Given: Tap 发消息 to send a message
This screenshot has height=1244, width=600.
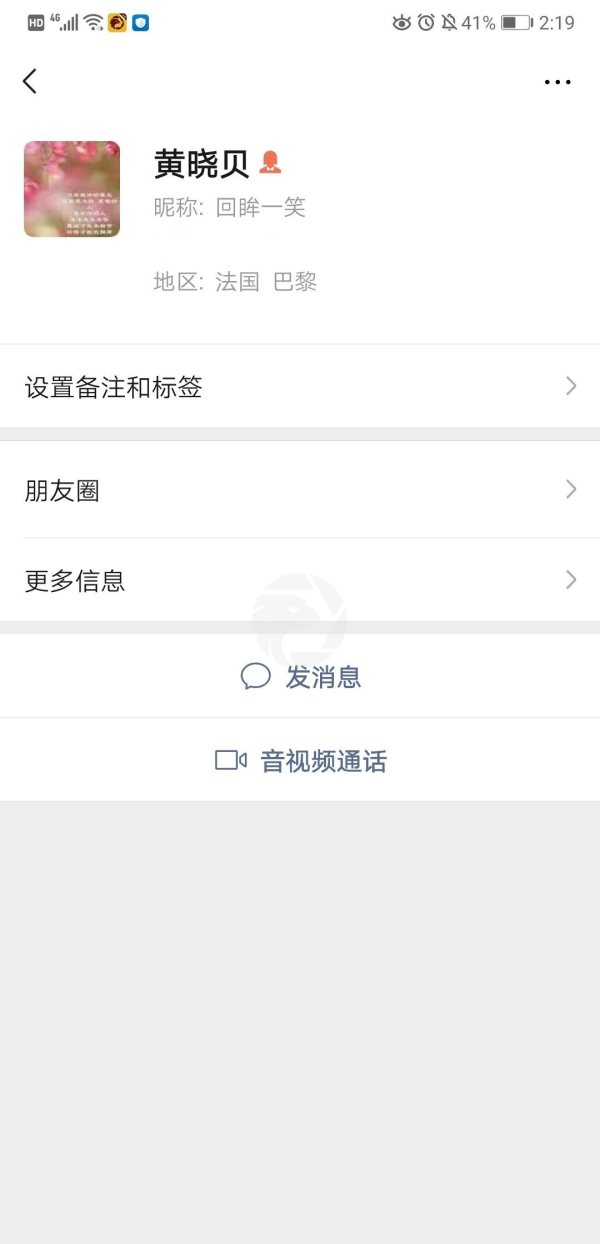Looking at the screenshot, I should tap(300, 677).
